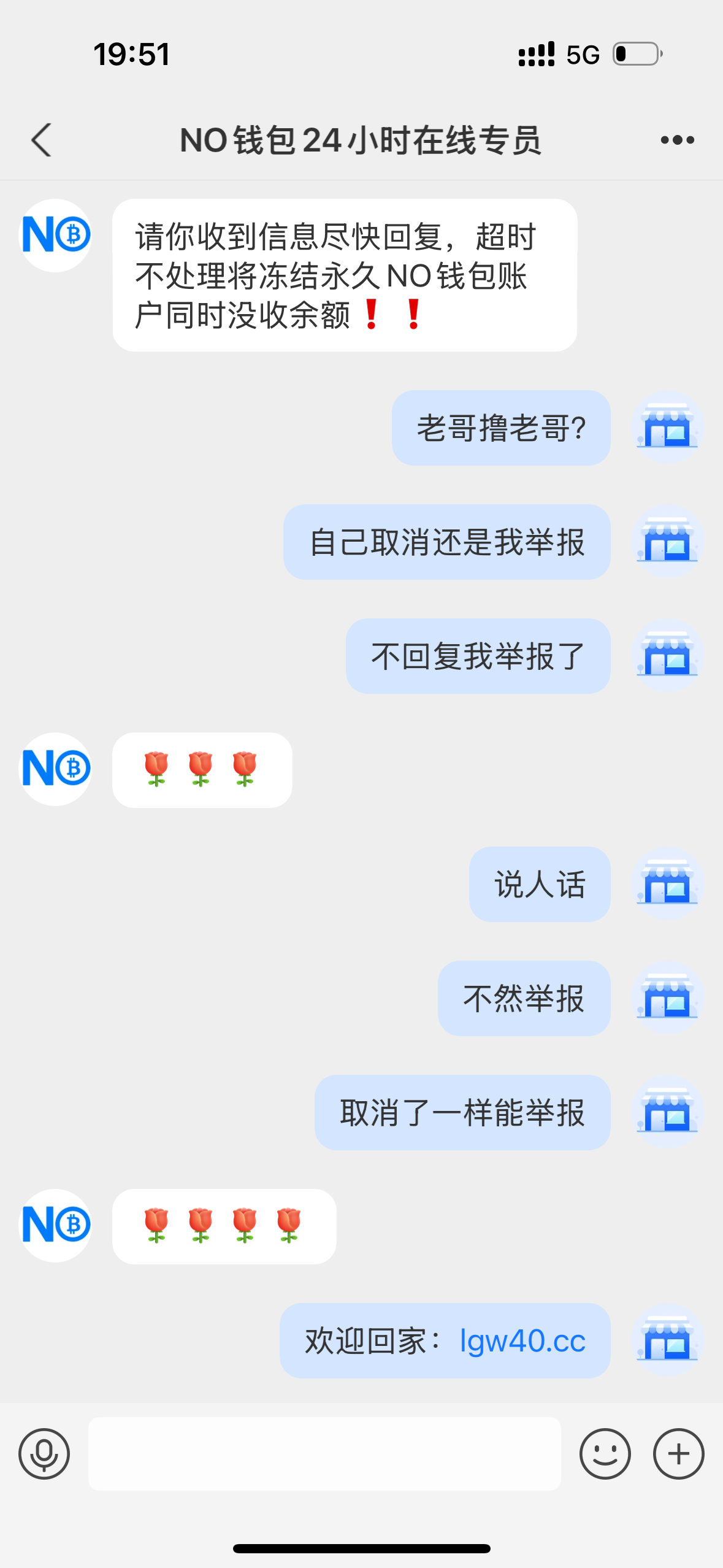The height and width of the screenshot is (1568, 723).
Task: Open the plus attachment menu
Action: click(678, 1453)
